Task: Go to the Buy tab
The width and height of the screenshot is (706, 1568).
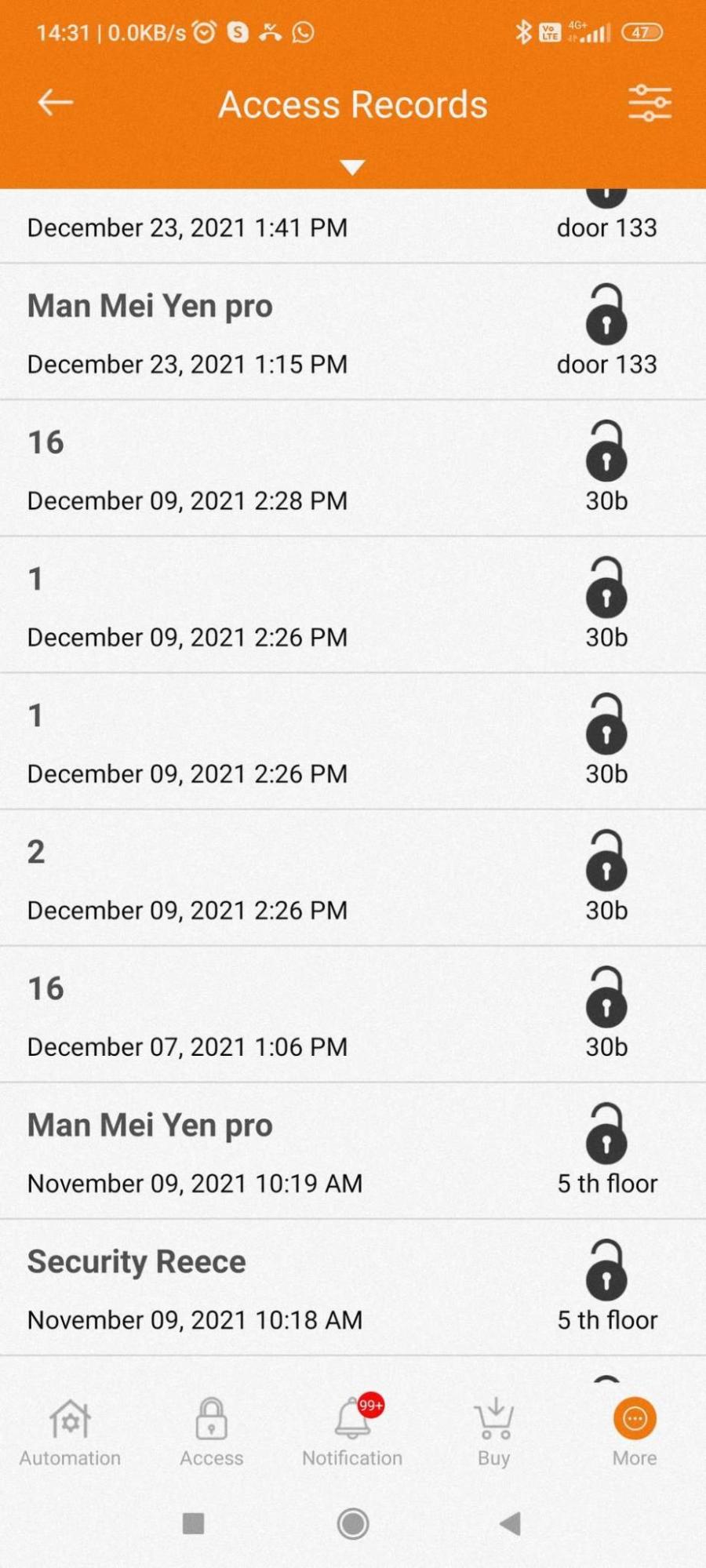Action: tap(494, 1432)
